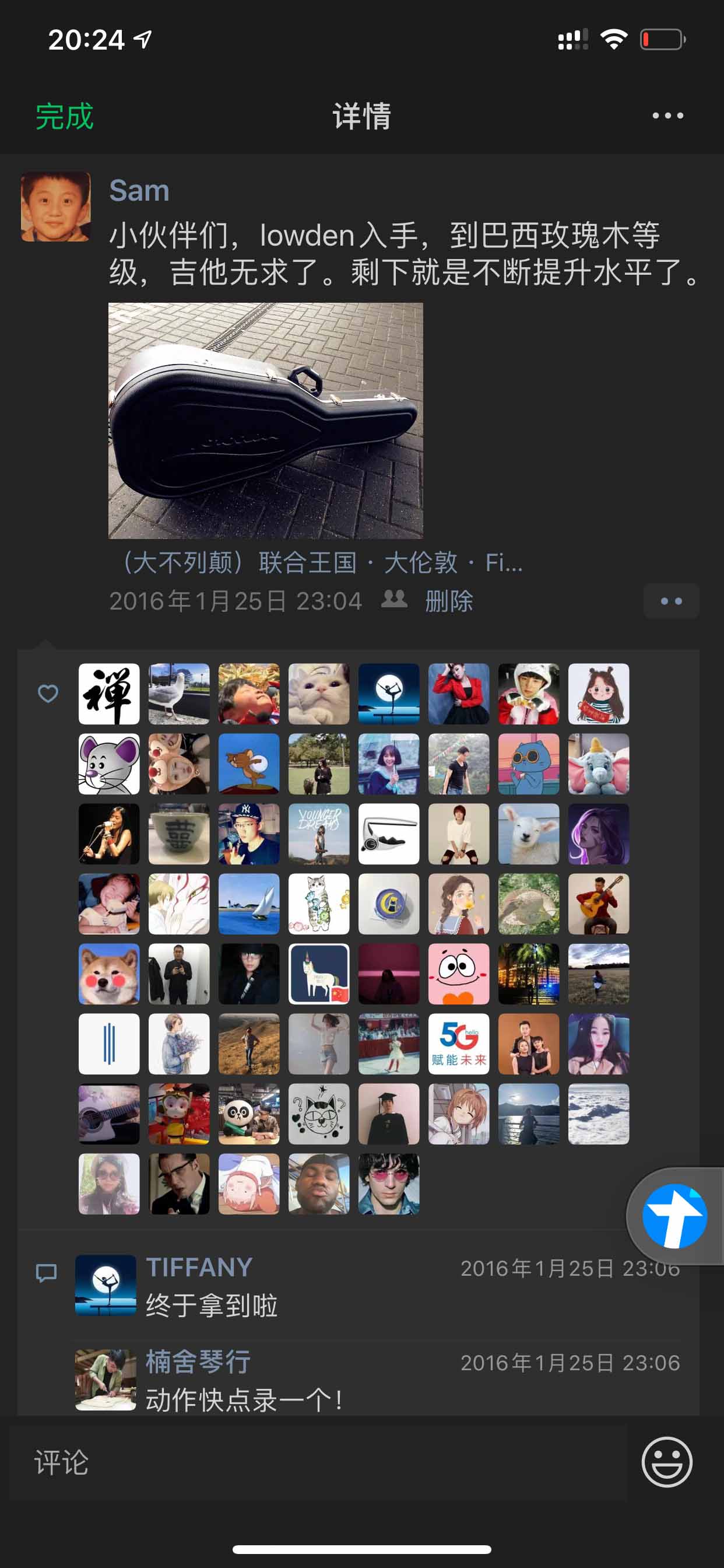724x1568 pixels.
Task: Open the 联合王国·大伦敦 location link
Action: point(322,562)
